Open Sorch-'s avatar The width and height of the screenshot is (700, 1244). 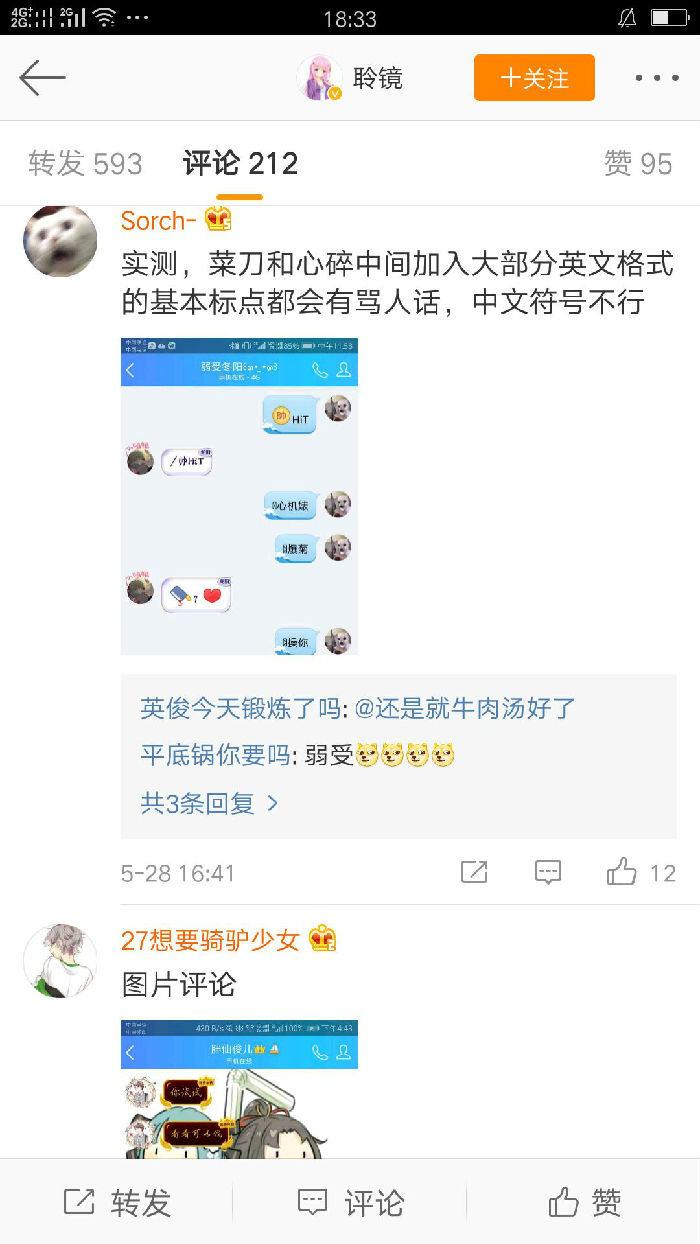coord(60,241)
